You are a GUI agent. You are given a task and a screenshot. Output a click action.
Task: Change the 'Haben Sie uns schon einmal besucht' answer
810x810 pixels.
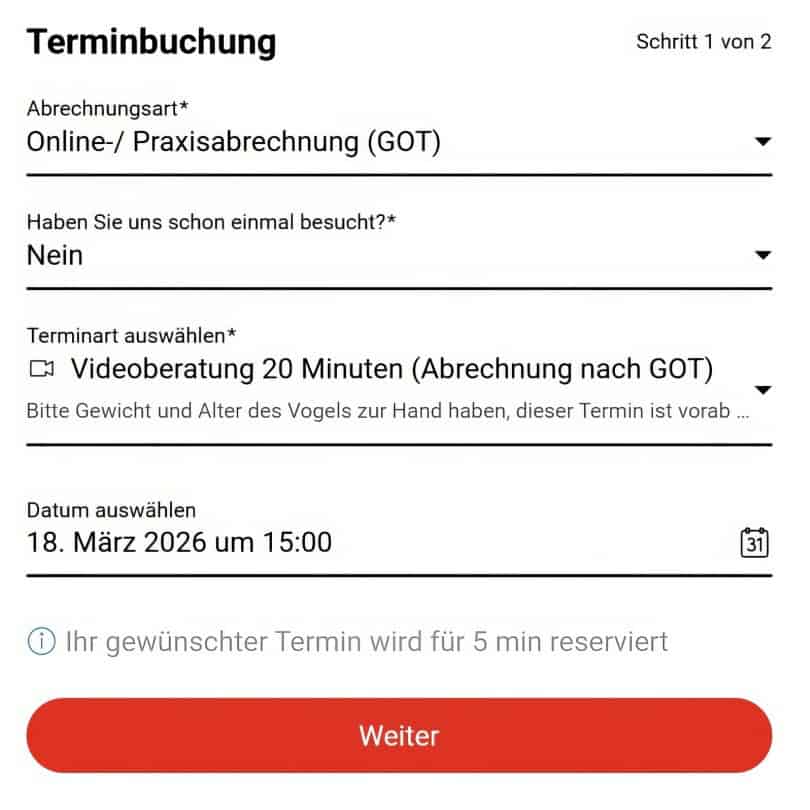(x=763, y=256)
